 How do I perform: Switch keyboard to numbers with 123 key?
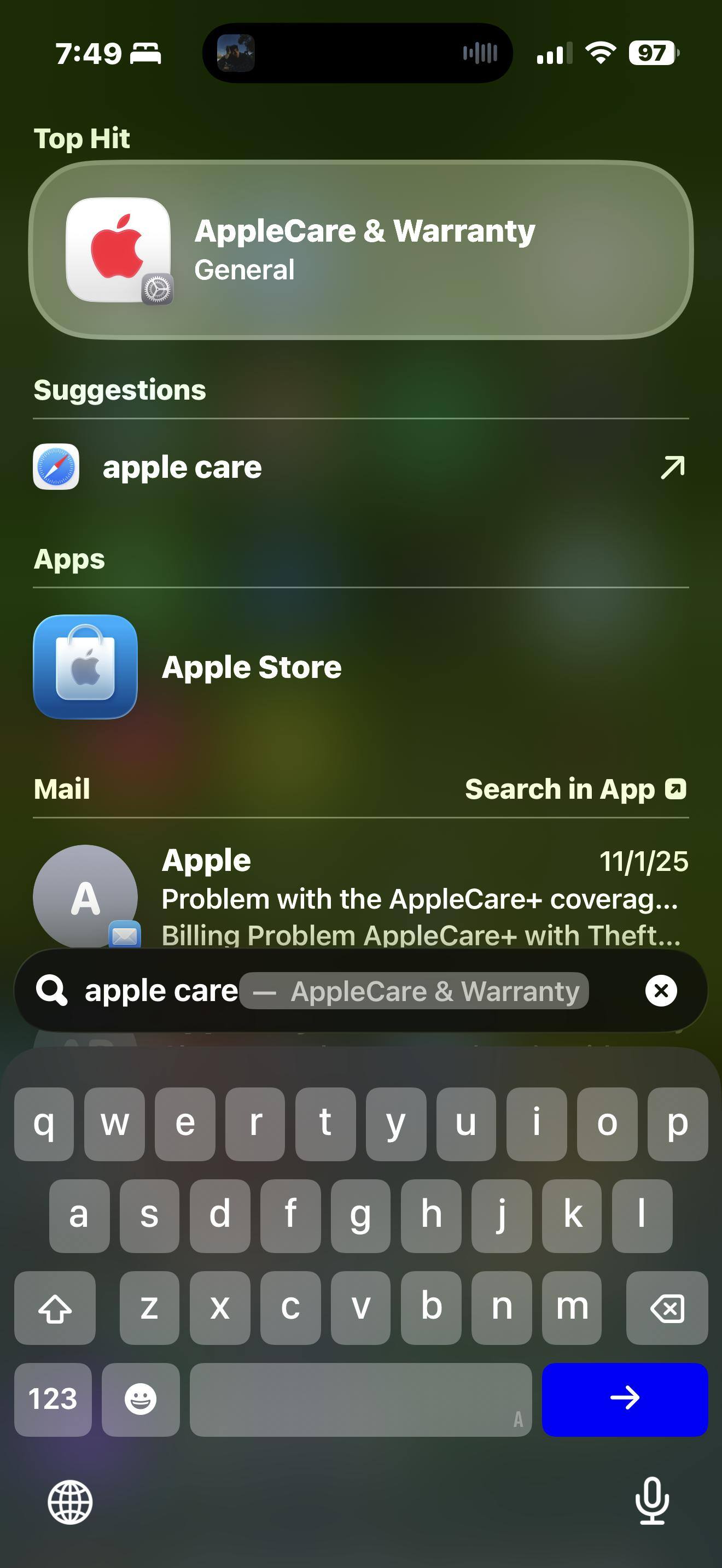(x=53, y=1398)
